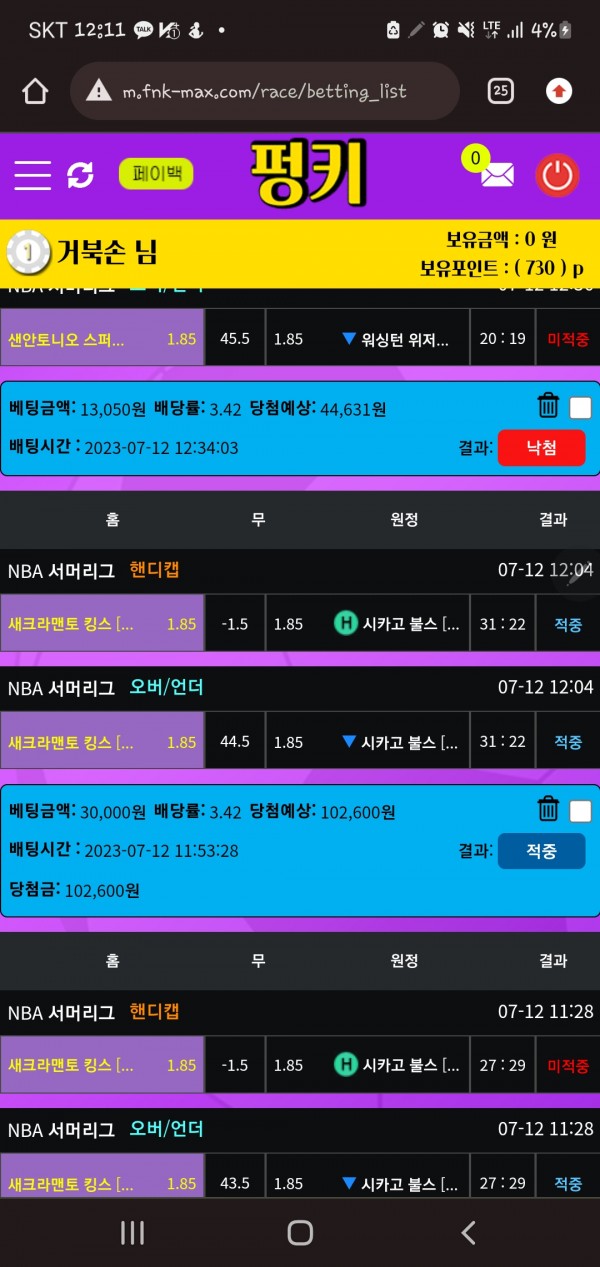Open the 페이백 button
The width and height of the screenshot is (600, 1267).
[156, 174]
